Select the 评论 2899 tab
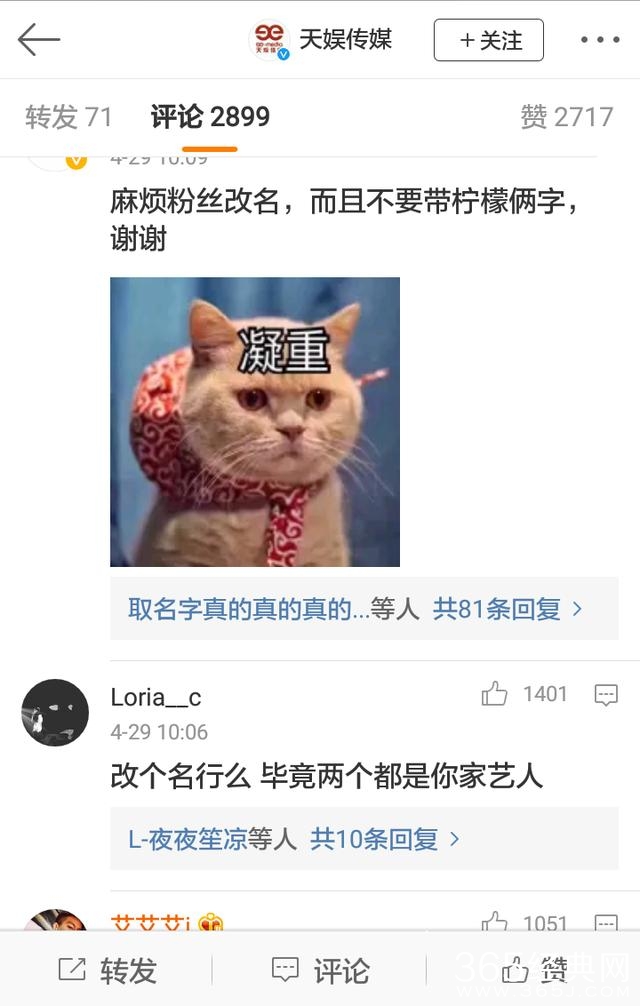Image resolution: width=640 pixels, height=1006 pixels. (x=210, y=117)
